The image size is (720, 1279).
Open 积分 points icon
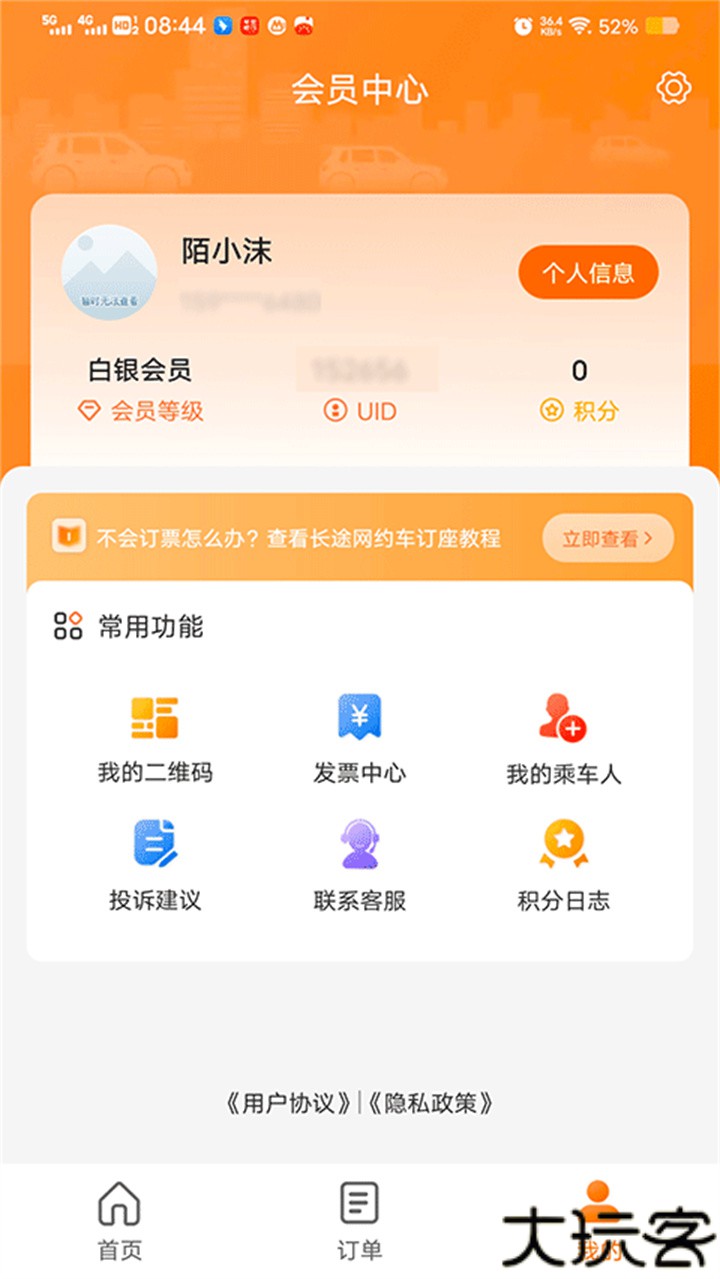(580, 409)
